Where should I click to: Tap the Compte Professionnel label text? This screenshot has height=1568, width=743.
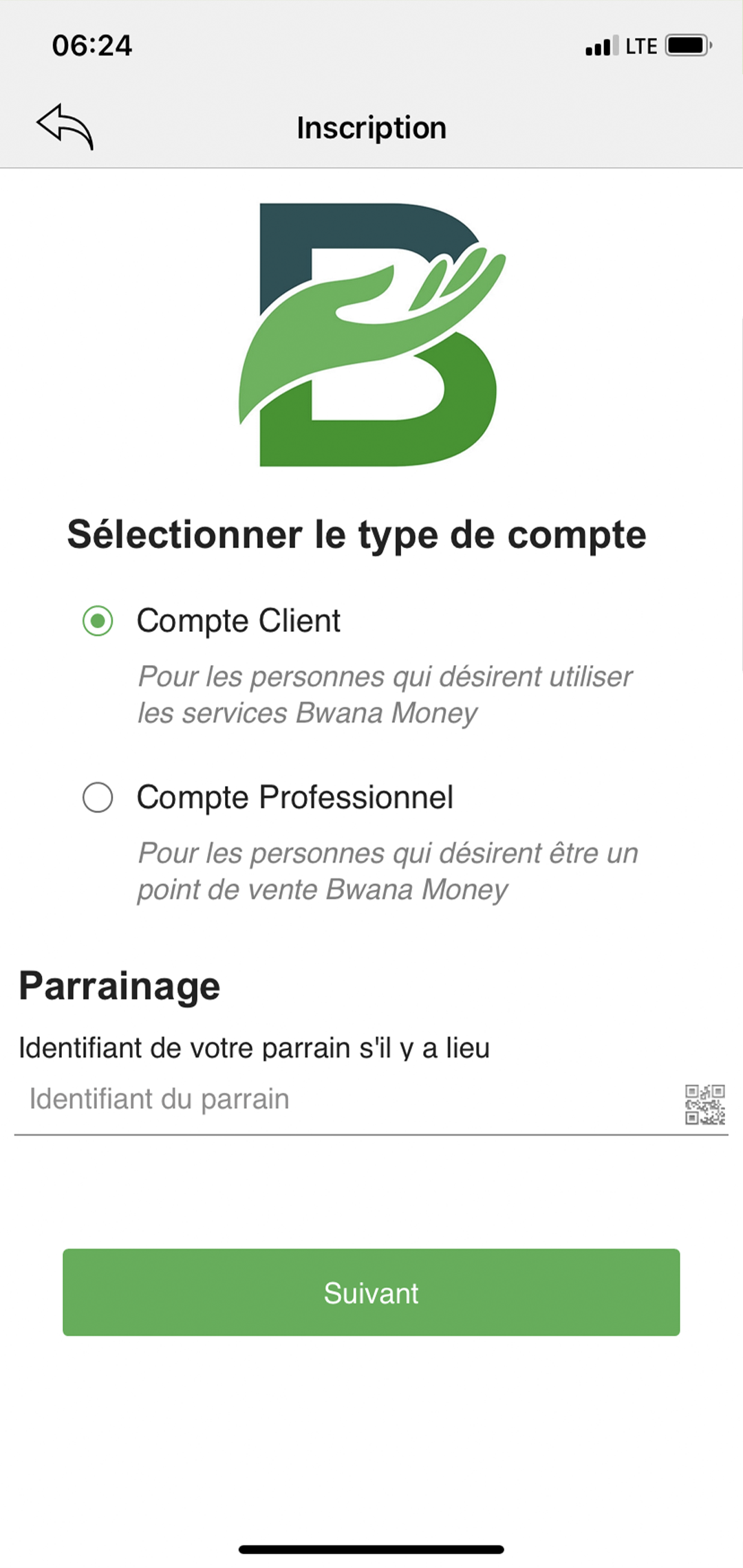(x=294, y=798)
